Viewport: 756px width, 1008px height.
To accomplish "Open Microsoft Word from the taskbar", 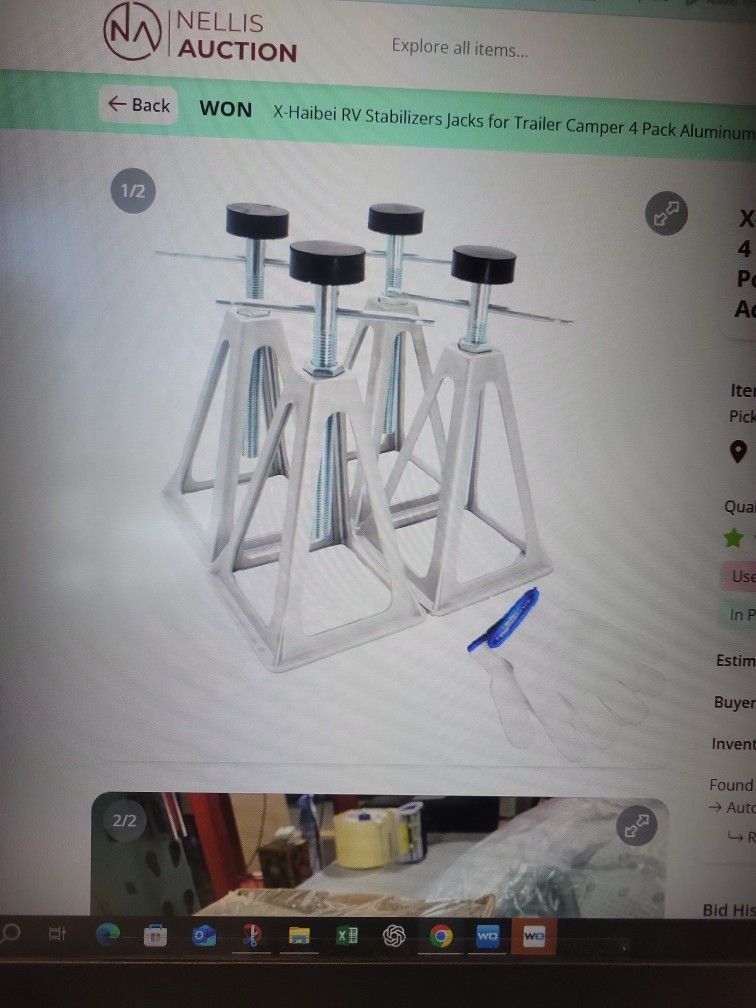I will (487, 937).
